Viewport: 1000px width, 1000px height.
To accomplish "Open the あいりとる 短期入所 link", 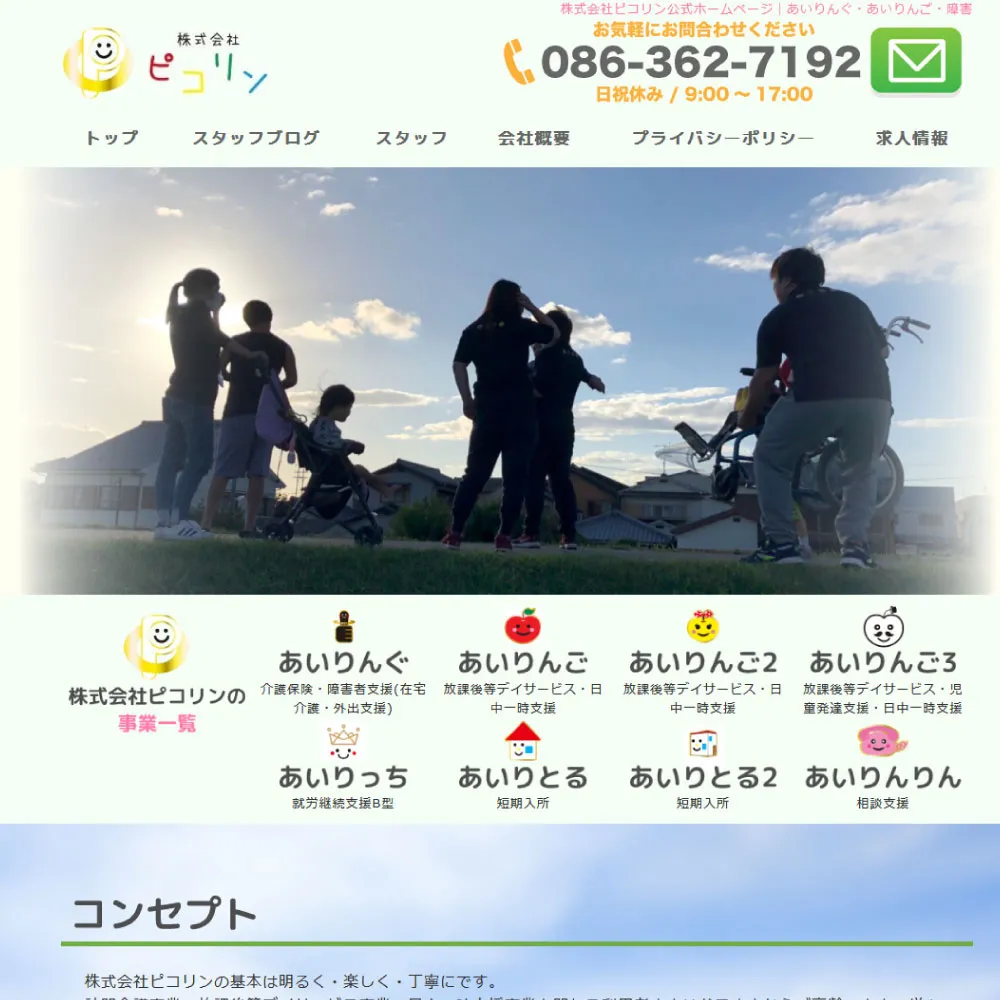I will 522,777.
